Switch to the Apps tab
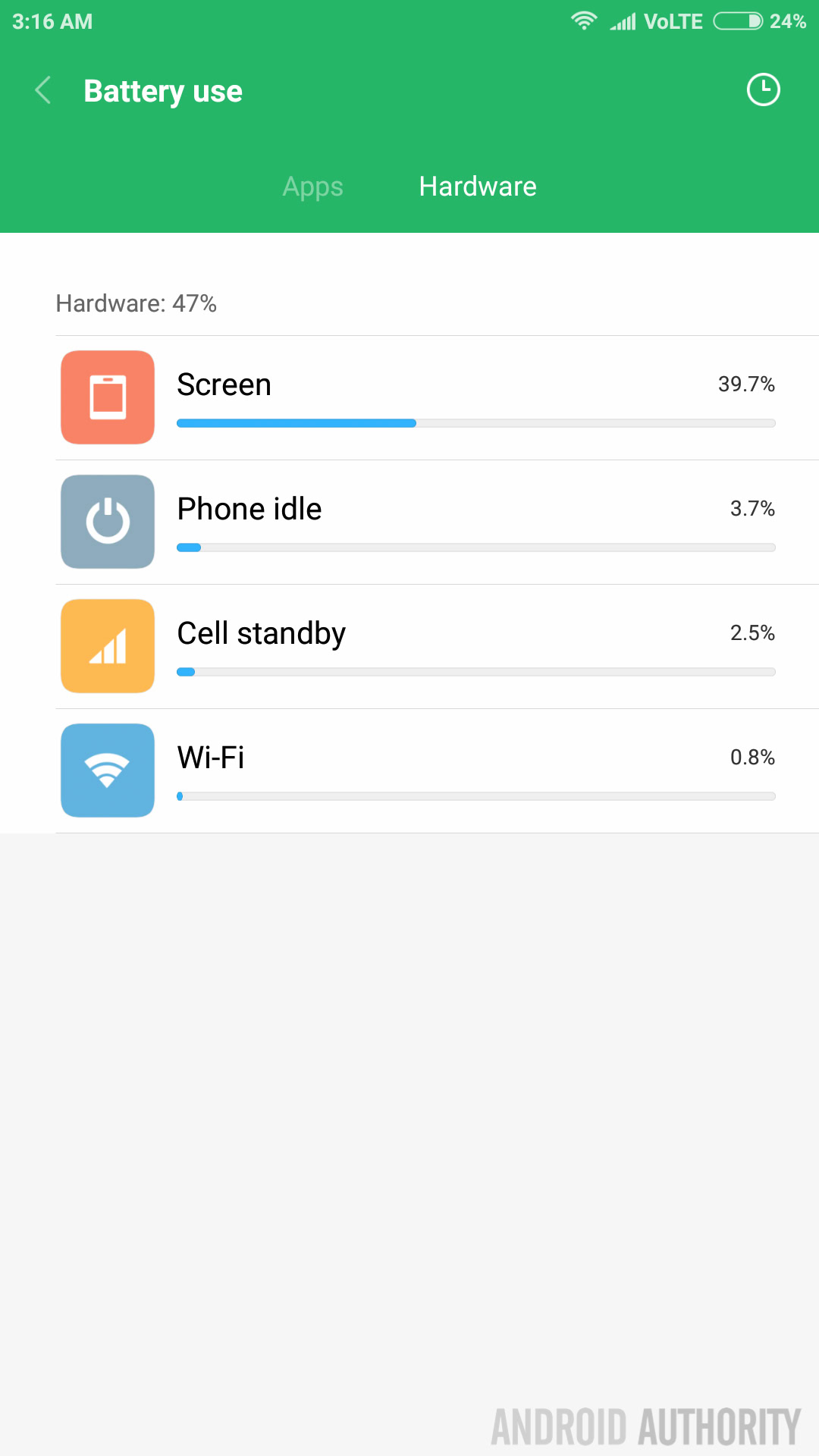 click(x=312, y=187)
